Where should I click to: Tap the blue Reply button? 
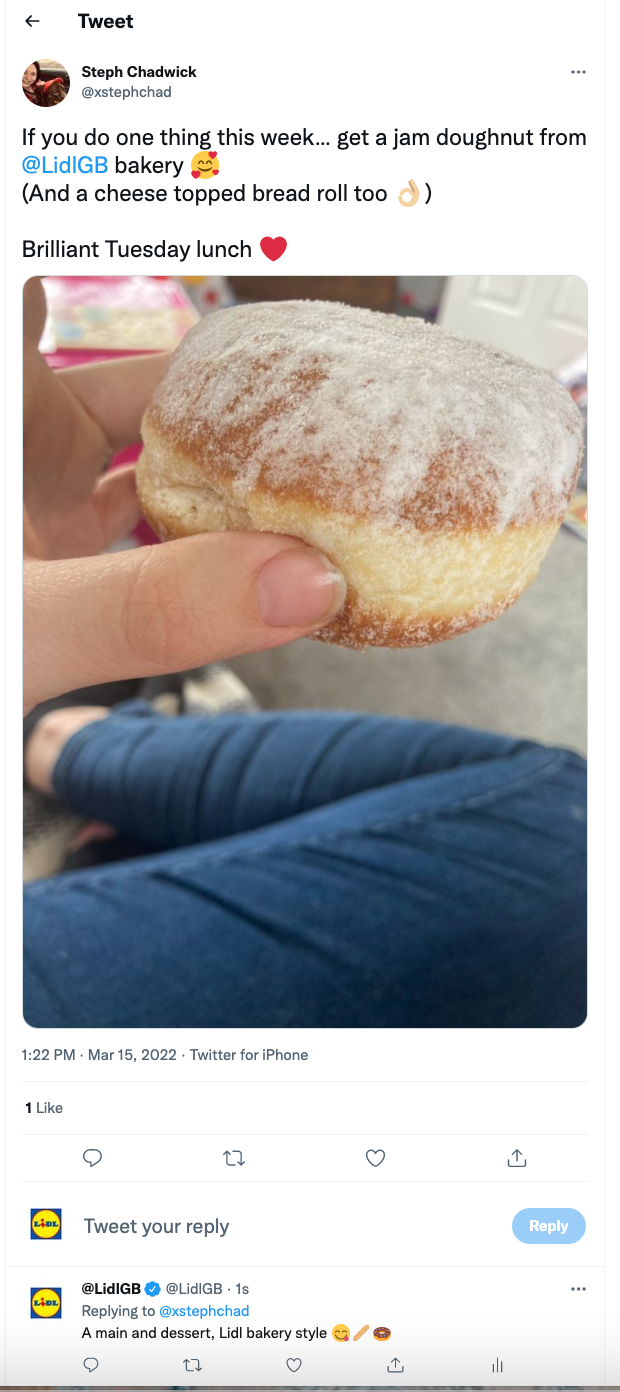click(549, 1226)
